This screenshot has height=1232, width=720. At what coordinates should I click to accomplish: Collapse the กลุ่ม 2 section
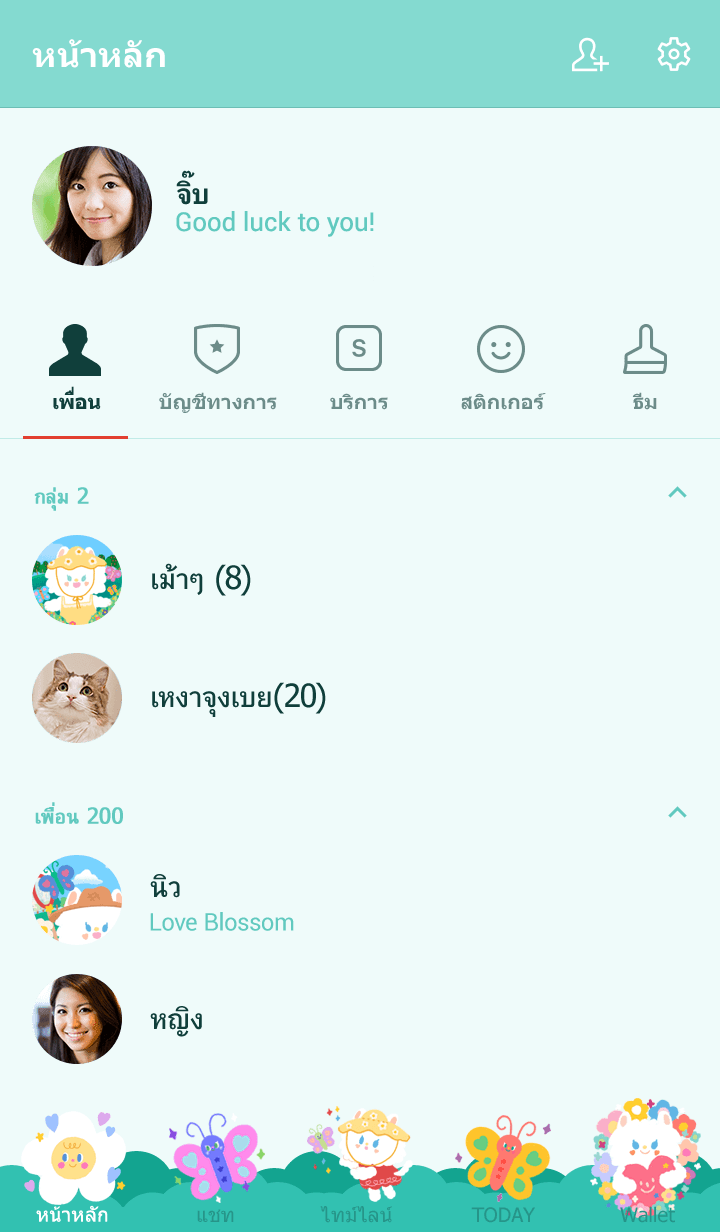point(677,493)
